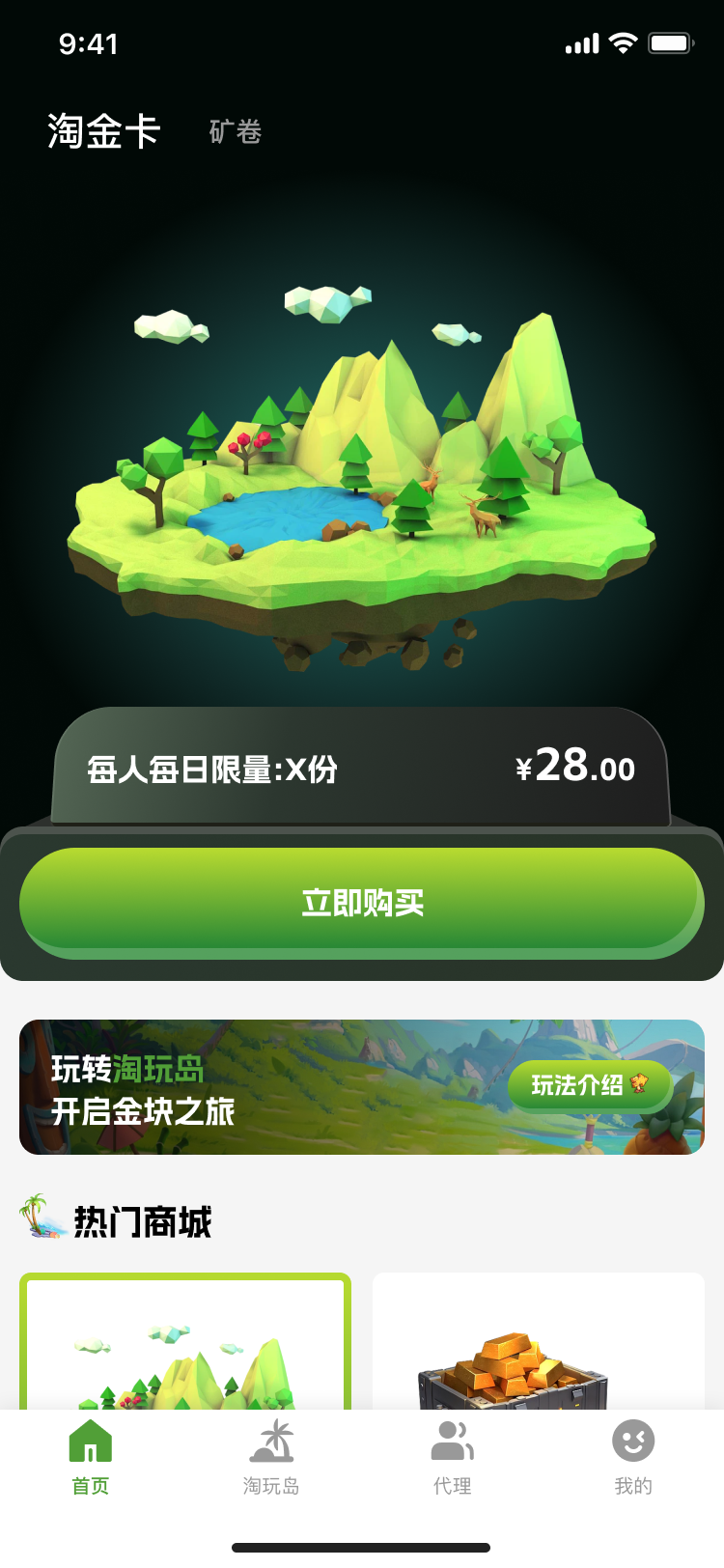Screen dimensions: 724x1568
Task: Tap the 立即购买 button
Action: tap(362, 903)
